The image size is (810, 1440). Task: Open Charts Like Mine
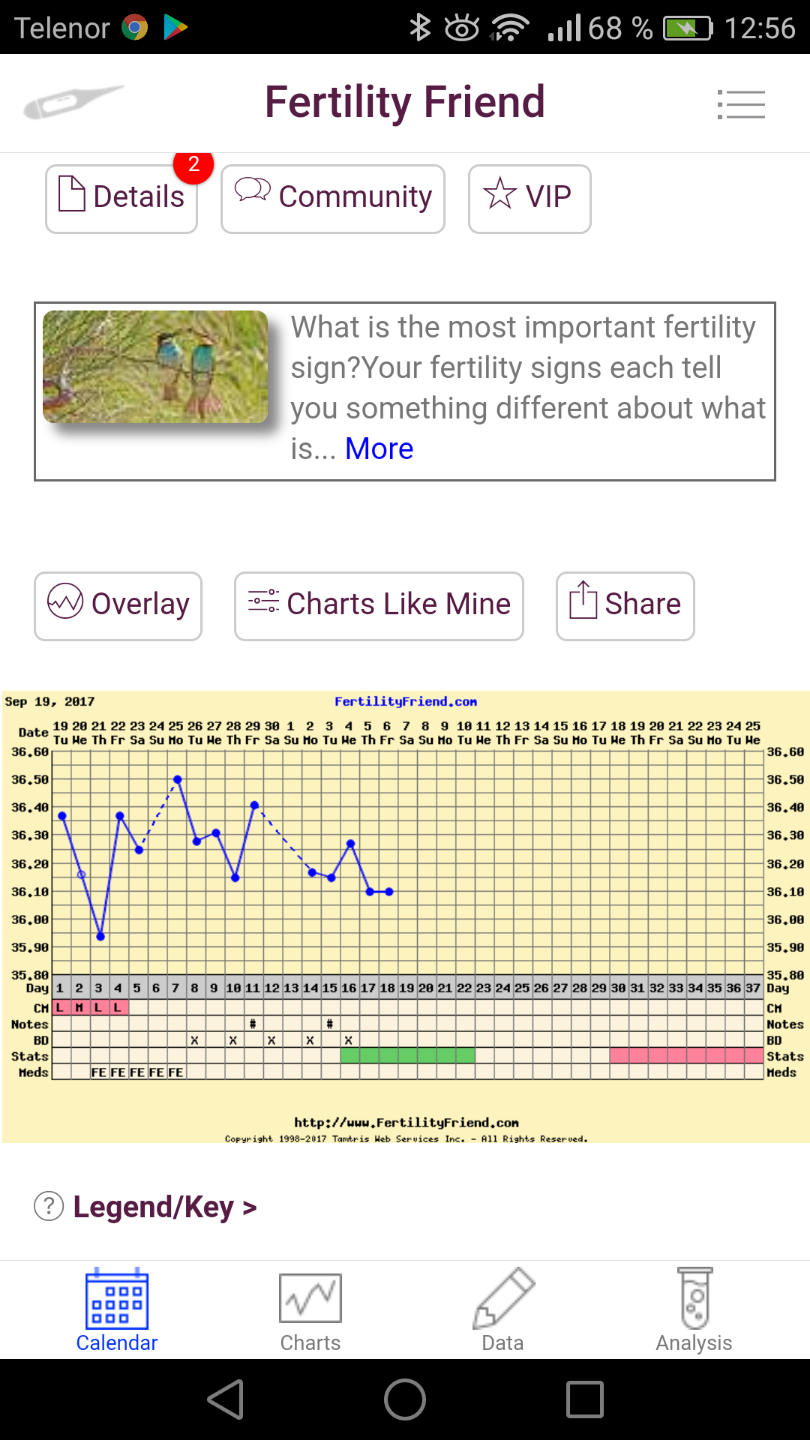coord(379,605)
